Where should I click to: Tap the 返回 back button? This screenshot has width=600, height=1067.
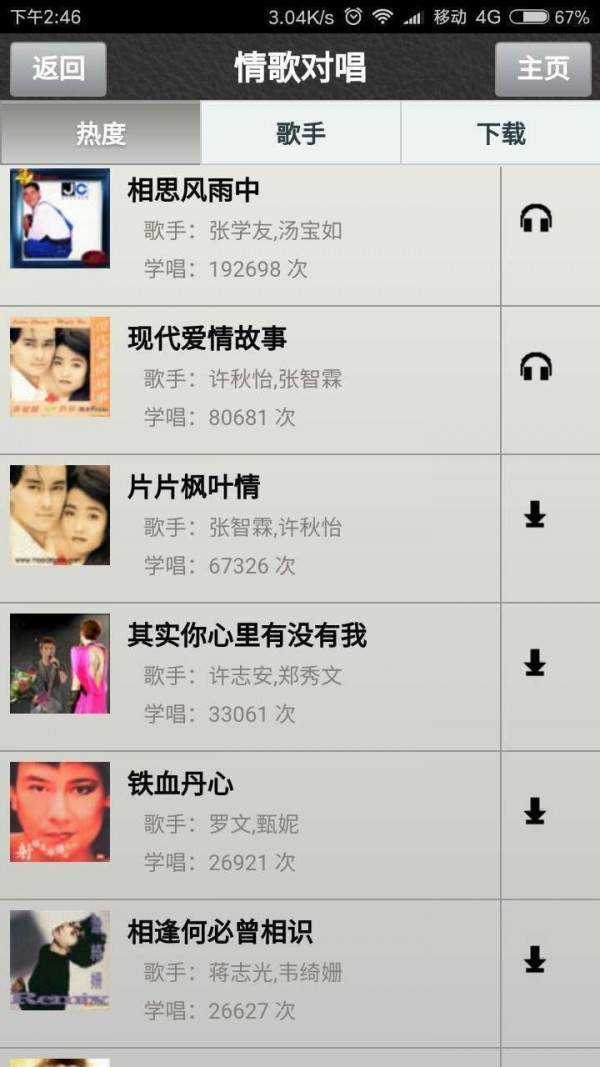click(x=58, y=68)
